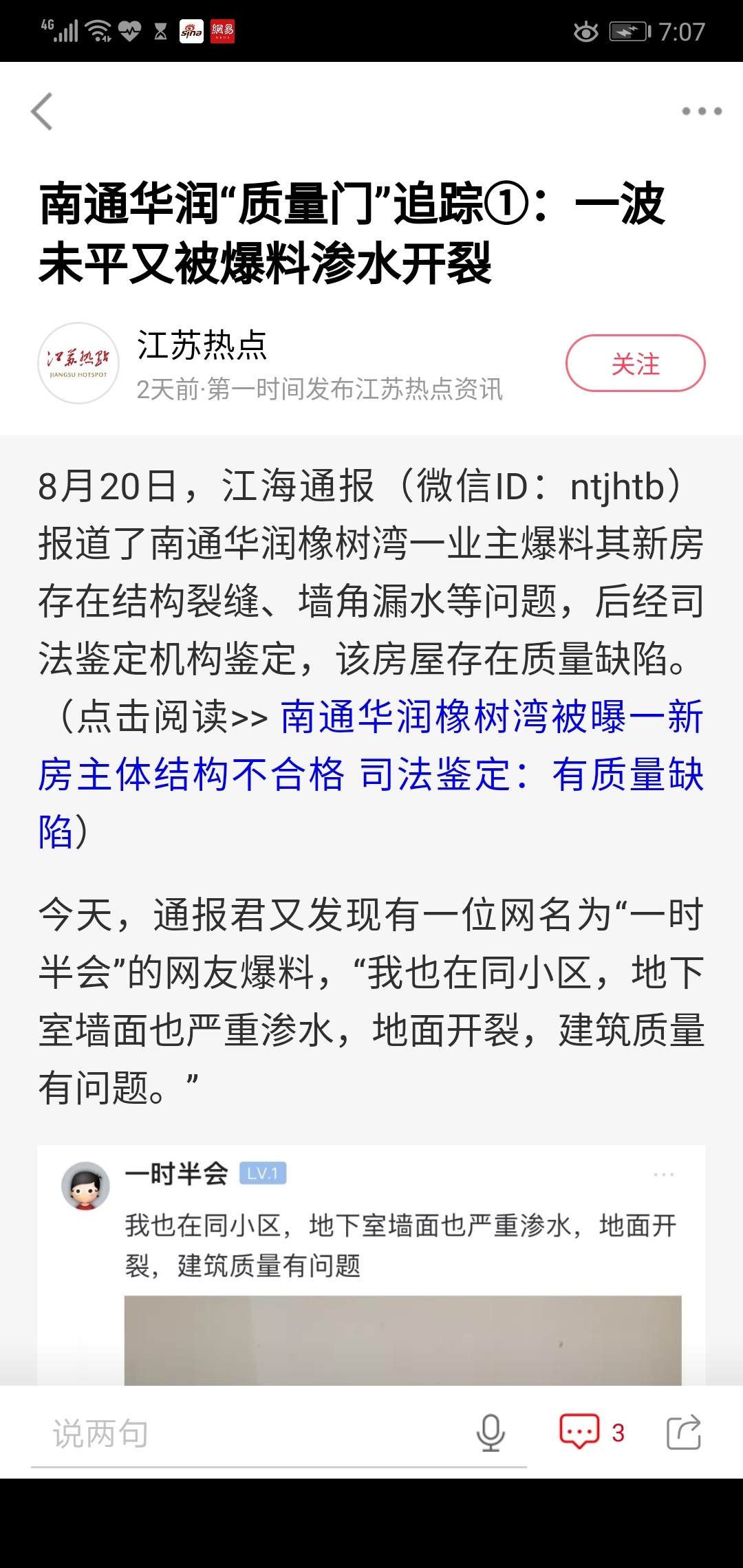Image resolution: width=743 pixels, height=1568 pixels.
Task: View the 3 comments
Action: point(590,1432)
